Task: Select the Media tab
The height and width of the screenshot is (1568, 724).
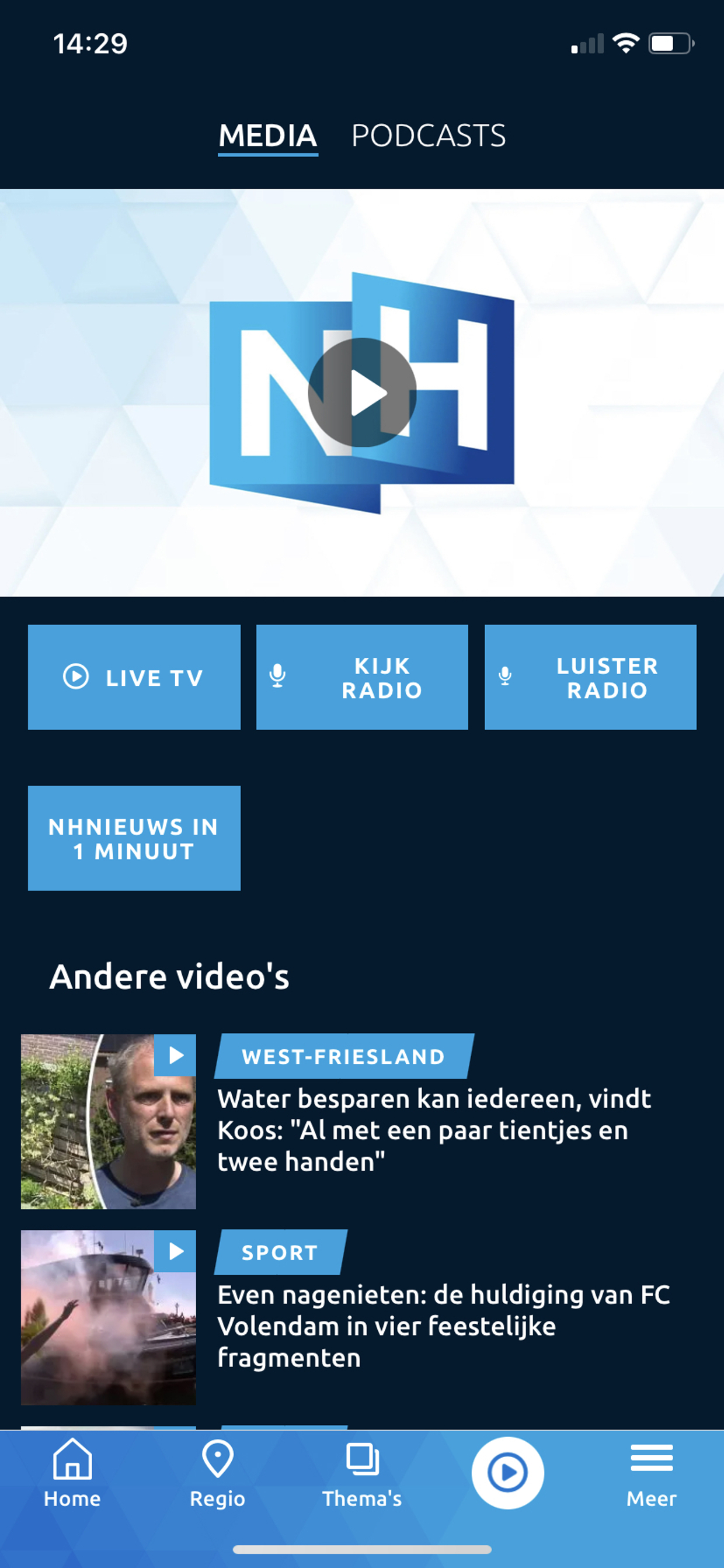Action: (x=267, y=135)
